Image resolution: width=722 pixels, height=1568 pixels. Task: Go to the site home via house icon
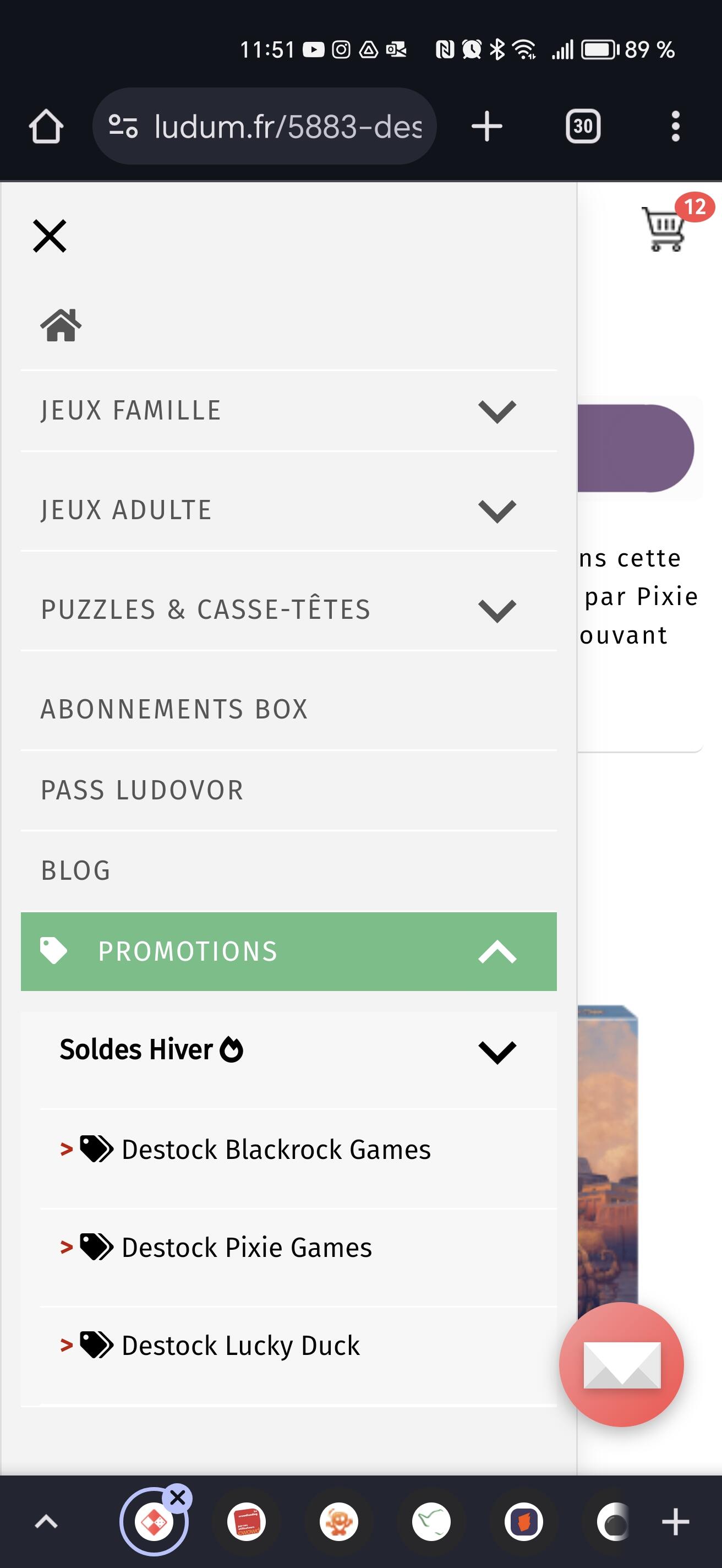click(x=61, y=325)
